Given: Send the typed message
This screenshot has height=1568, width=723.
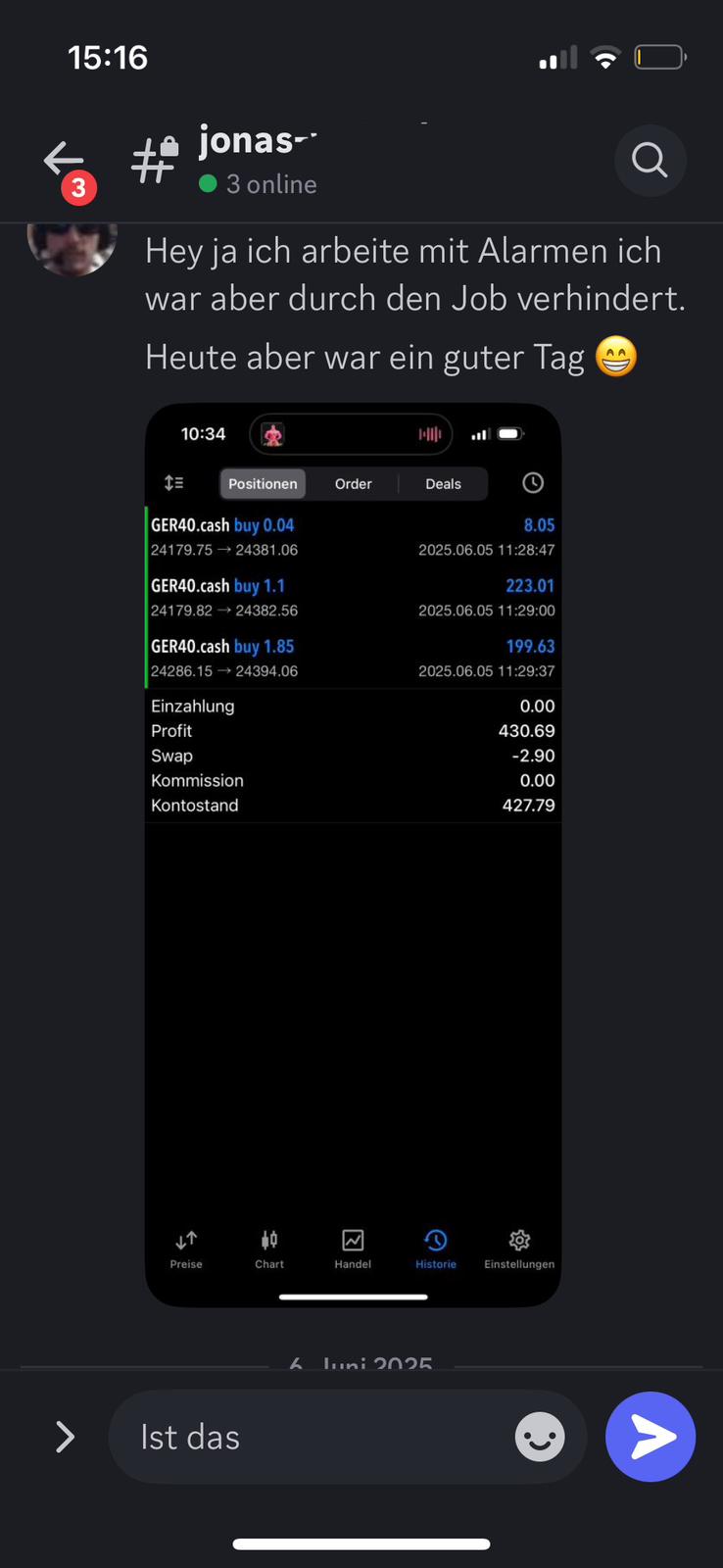Looking at the screenshot, I should coord(651,1437).
